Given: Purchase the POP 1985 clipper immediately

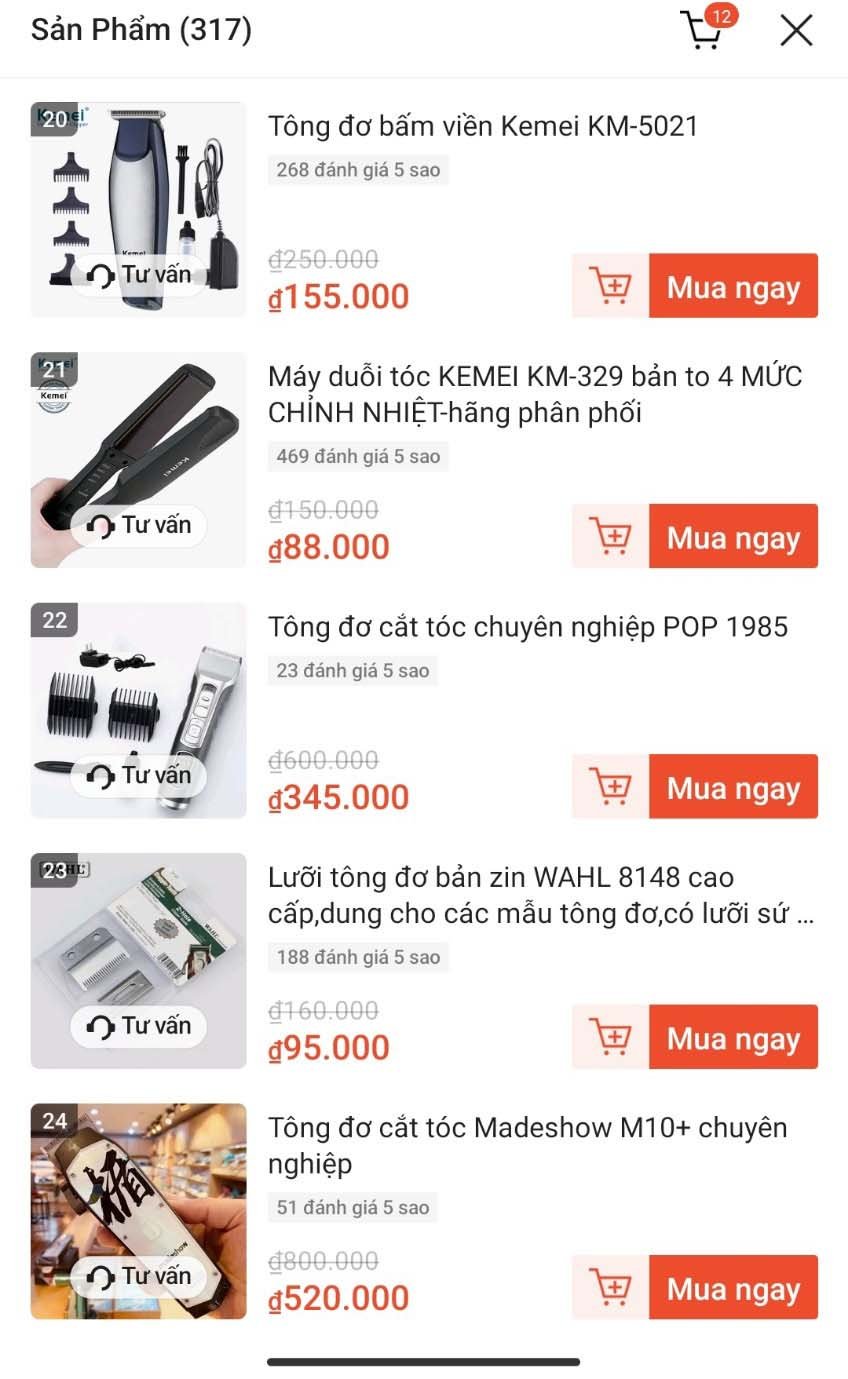Looking at the screenshot, I should tap(733, 787).
